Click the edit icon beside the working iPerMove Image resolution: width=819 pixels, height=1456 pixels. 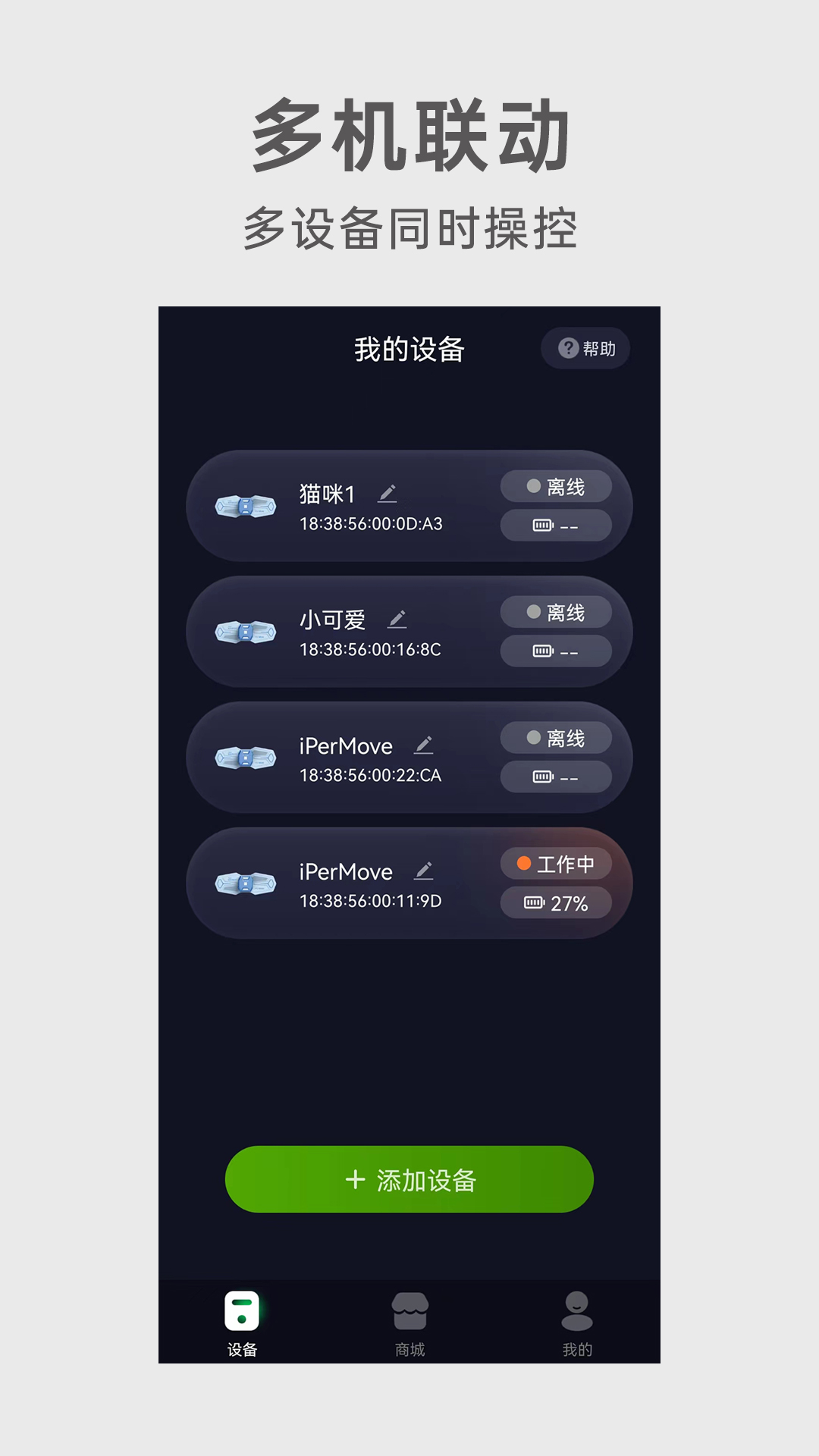425,870
